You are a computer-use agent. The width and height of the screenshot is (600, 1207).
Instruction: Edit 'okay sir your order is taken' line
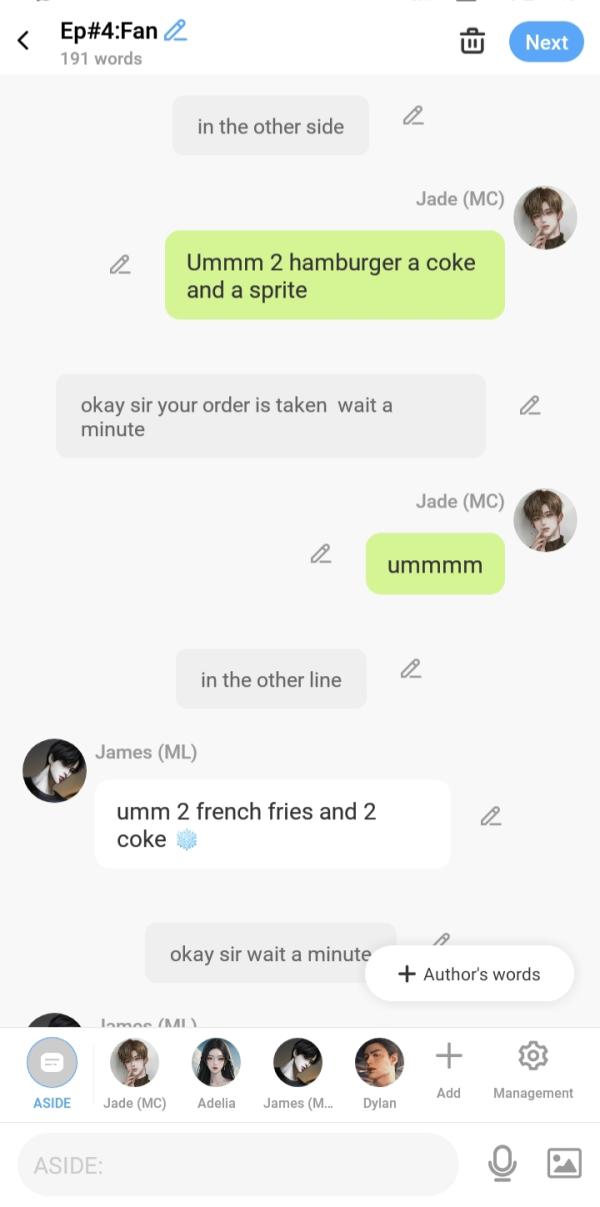click(530, 405)
